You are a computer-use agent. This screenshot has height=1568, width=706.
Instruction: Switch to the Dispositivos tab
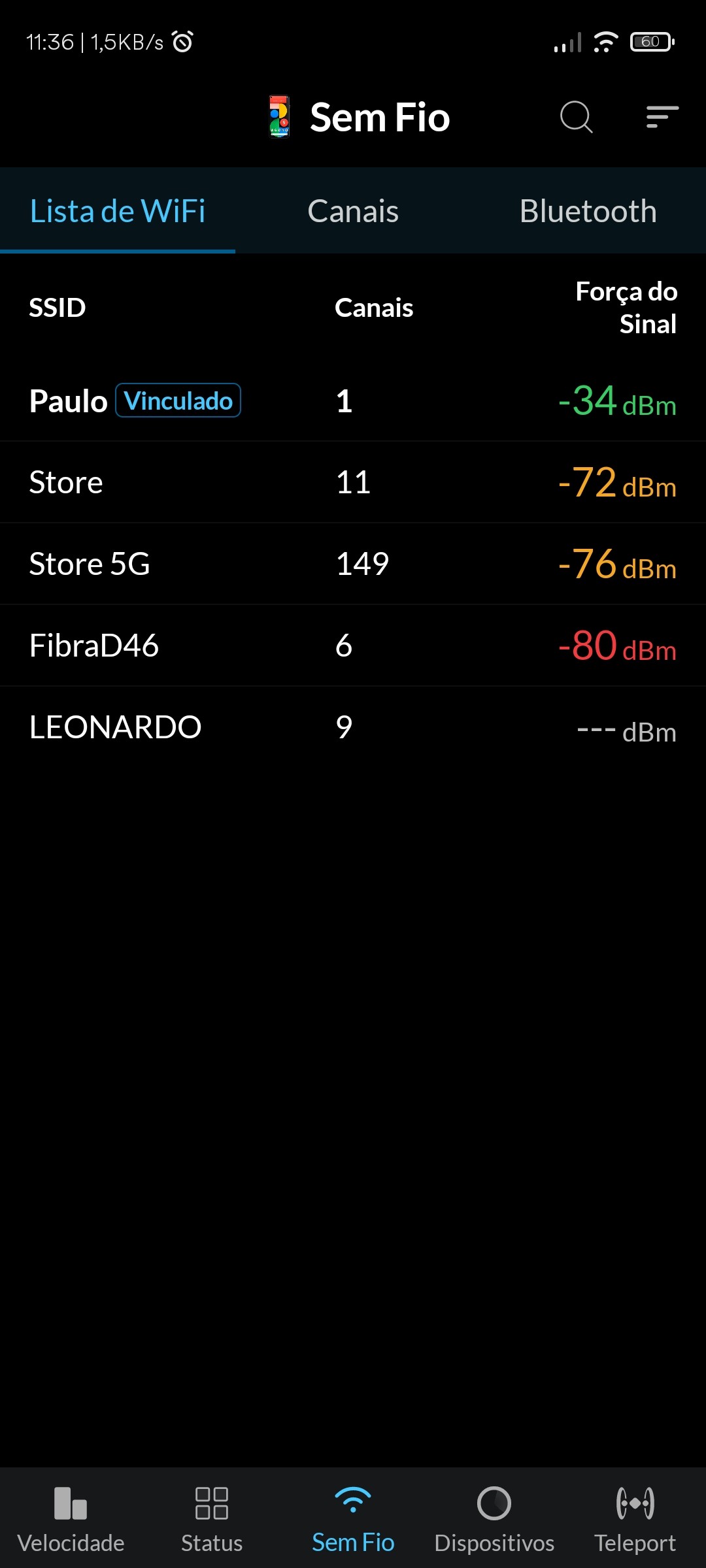pos(494,1520)
